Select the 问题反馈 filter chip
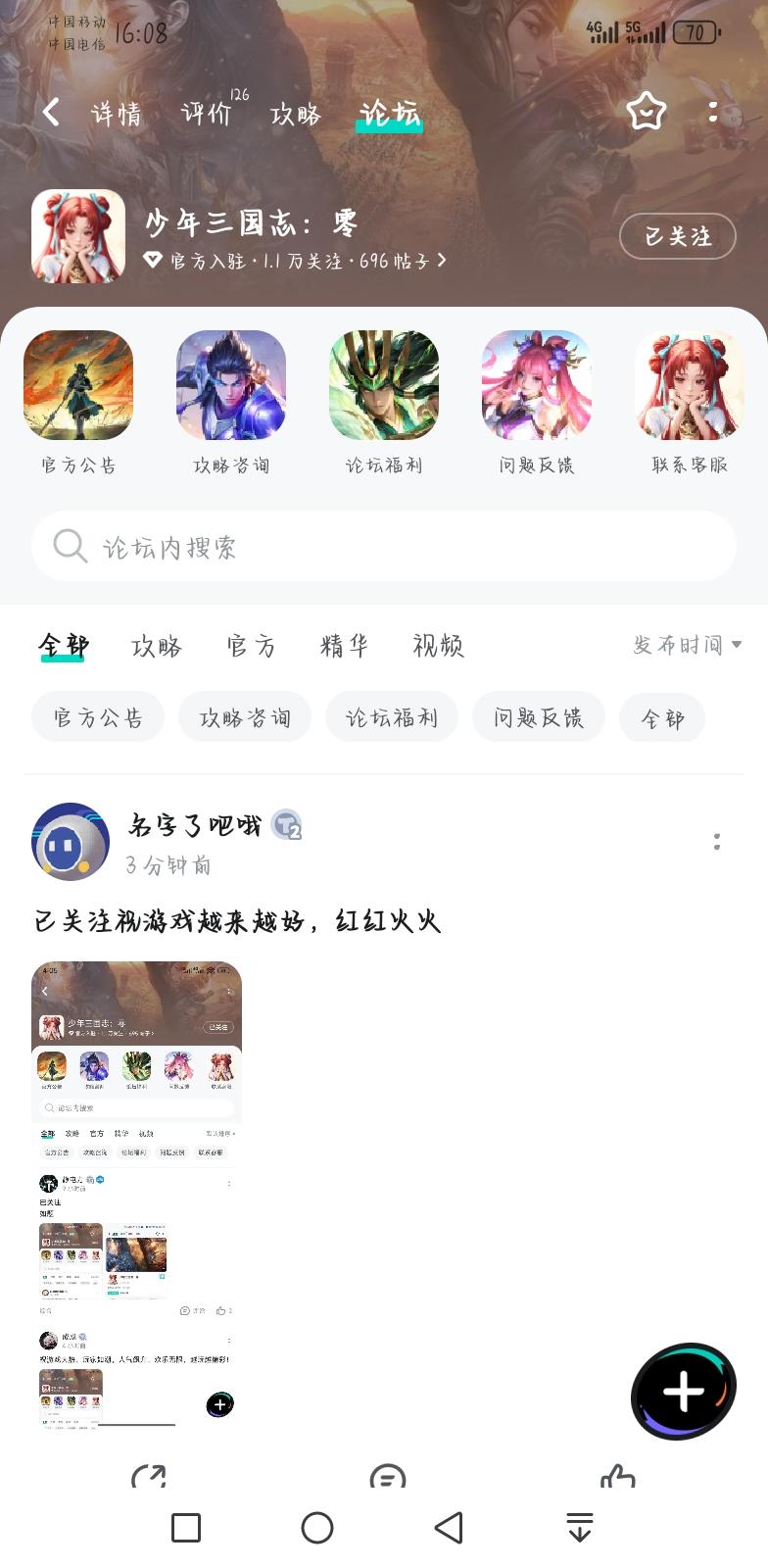This screenshot has height=1568, width=768. (x=538, y=716)
